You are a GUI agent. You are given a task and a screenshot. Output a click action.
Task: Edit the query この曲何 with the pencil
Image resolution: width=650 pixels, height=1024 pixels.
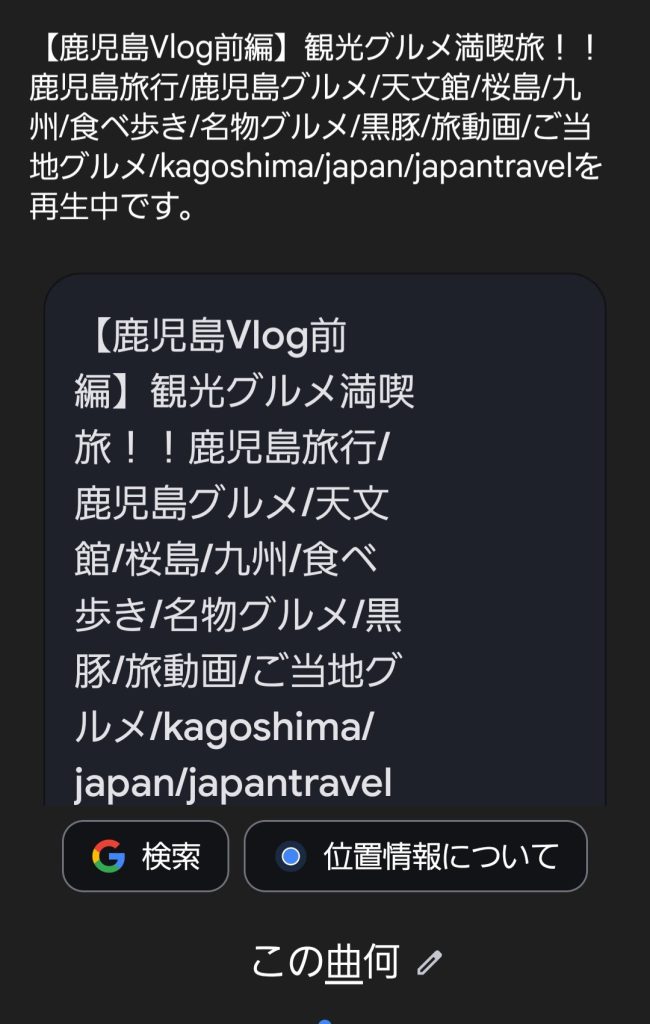pos(429,964)
